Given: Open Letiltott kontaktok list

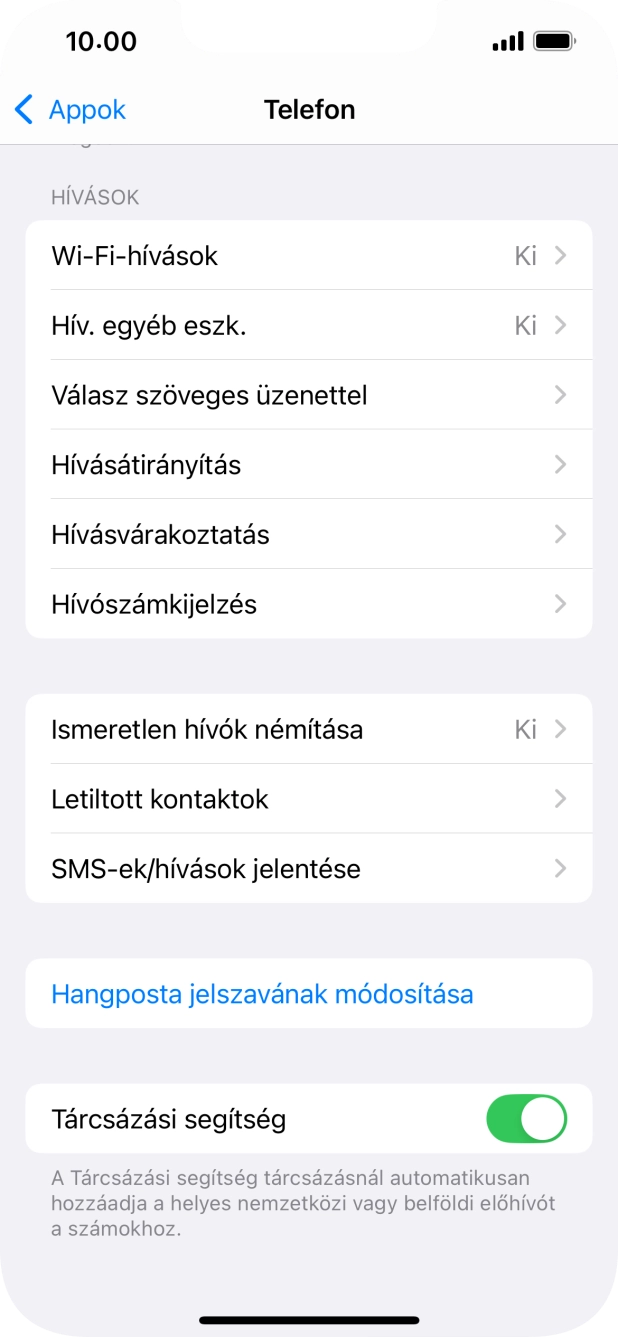Looking at the screenshot, I should [308, 799].
